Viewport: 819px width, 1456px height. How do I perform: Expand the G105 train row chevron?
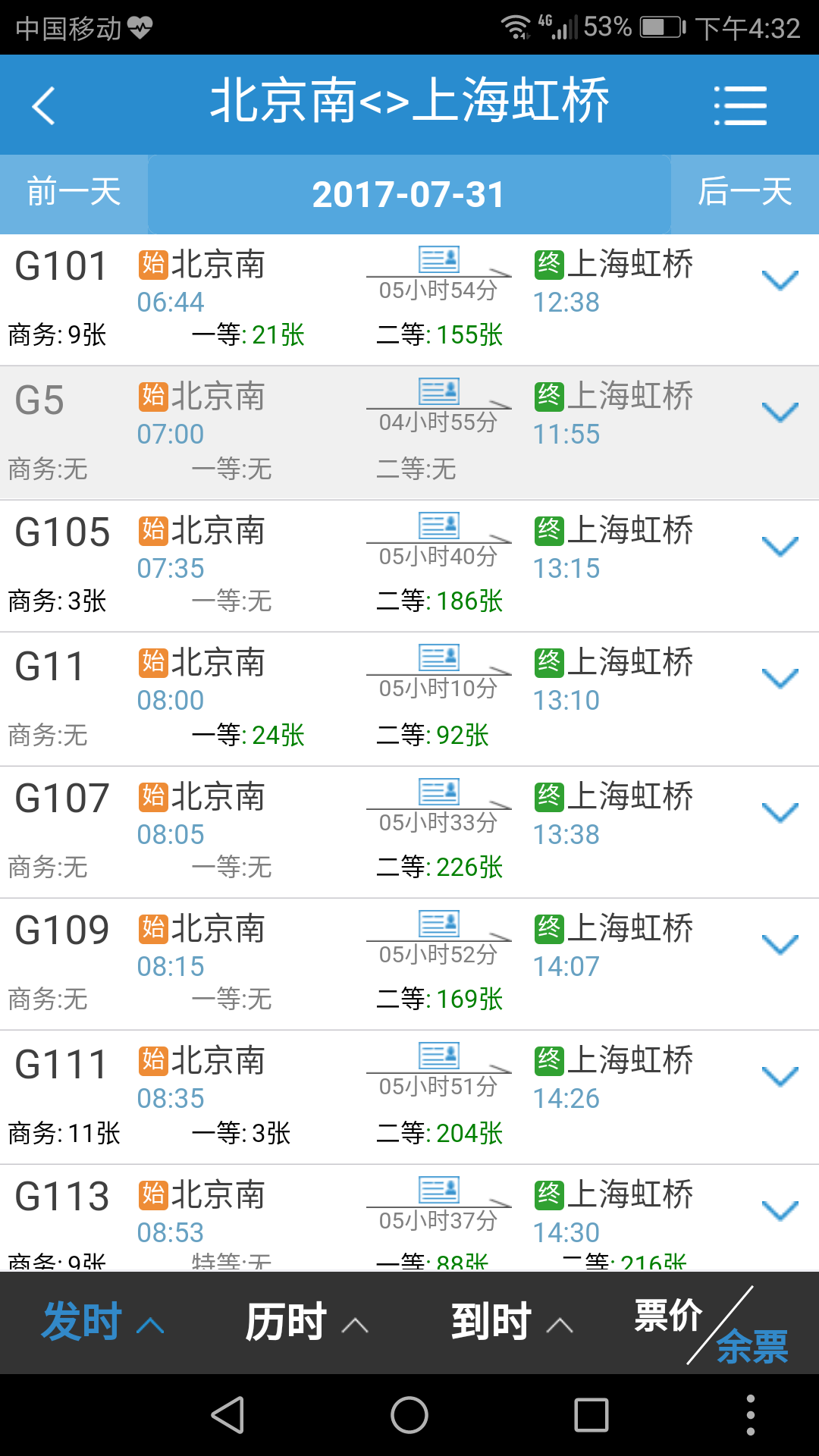tap(780, 546)
